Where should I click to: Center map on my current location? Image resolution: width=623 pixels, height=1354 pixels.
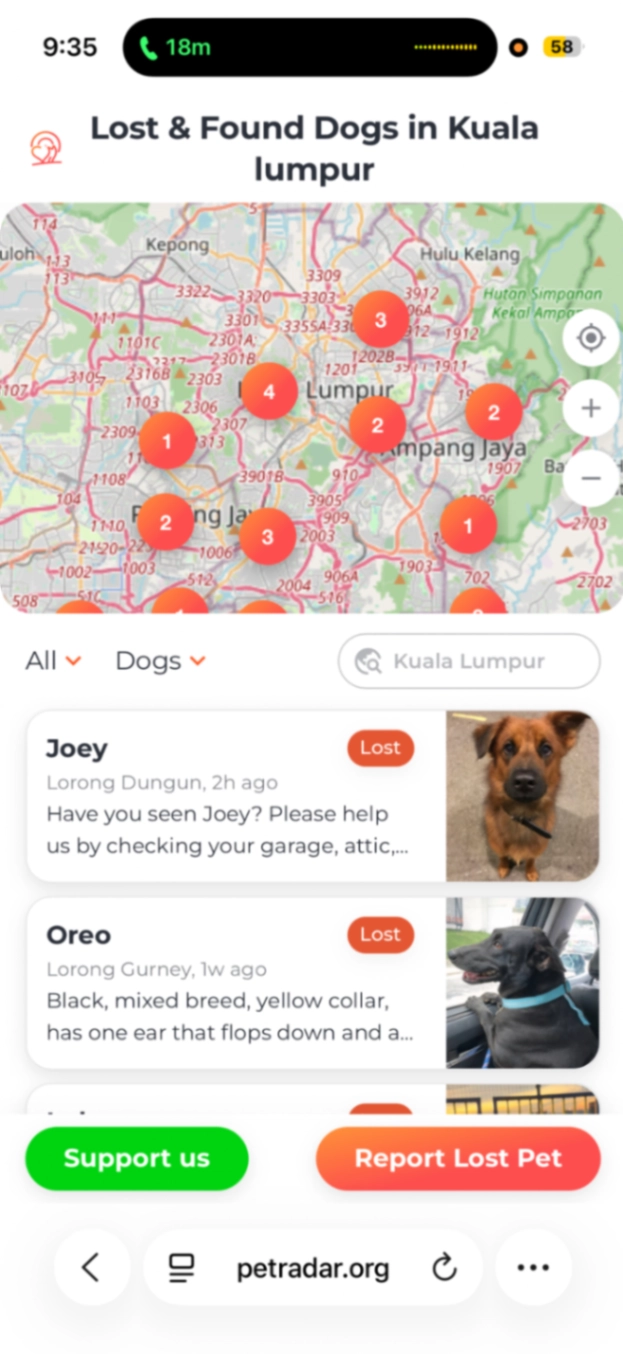(x=591, y=338)
